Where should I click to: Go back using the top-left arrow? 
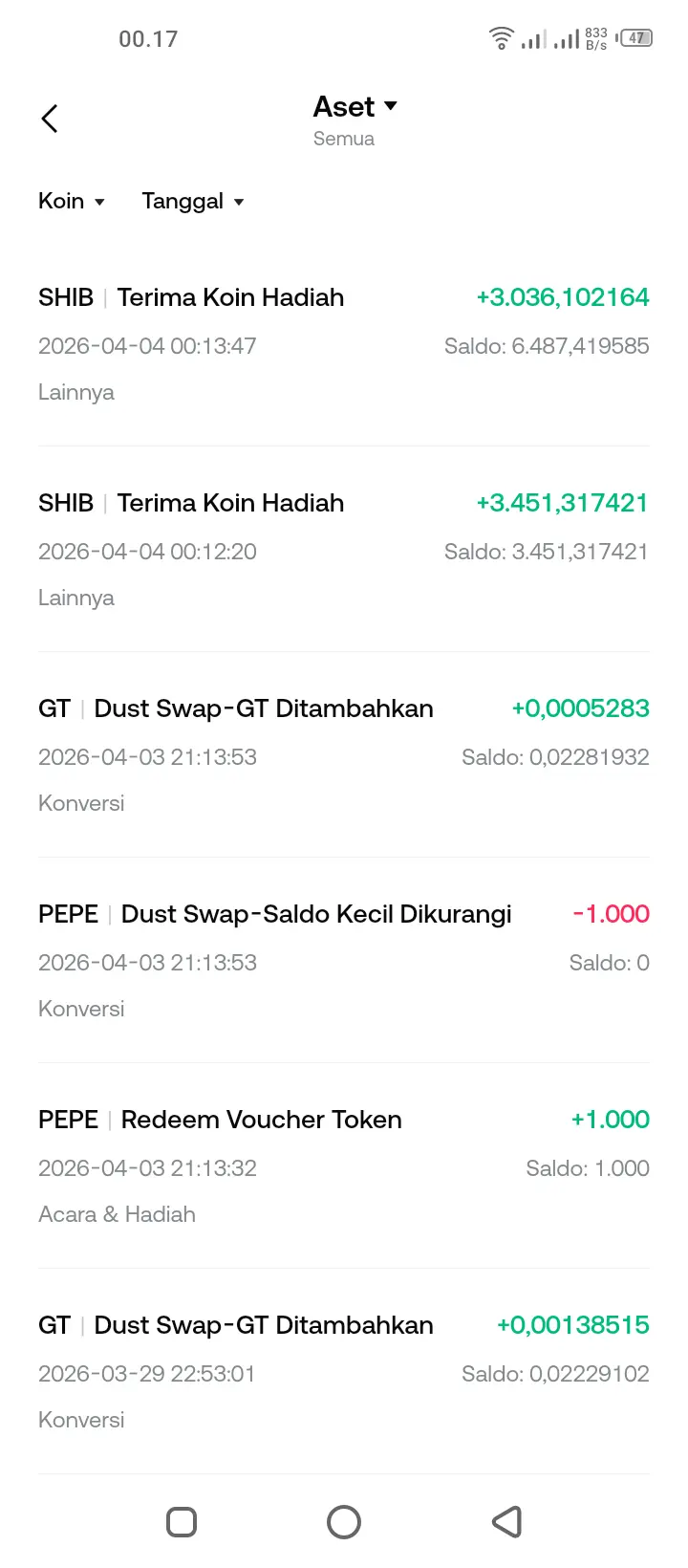50,119
